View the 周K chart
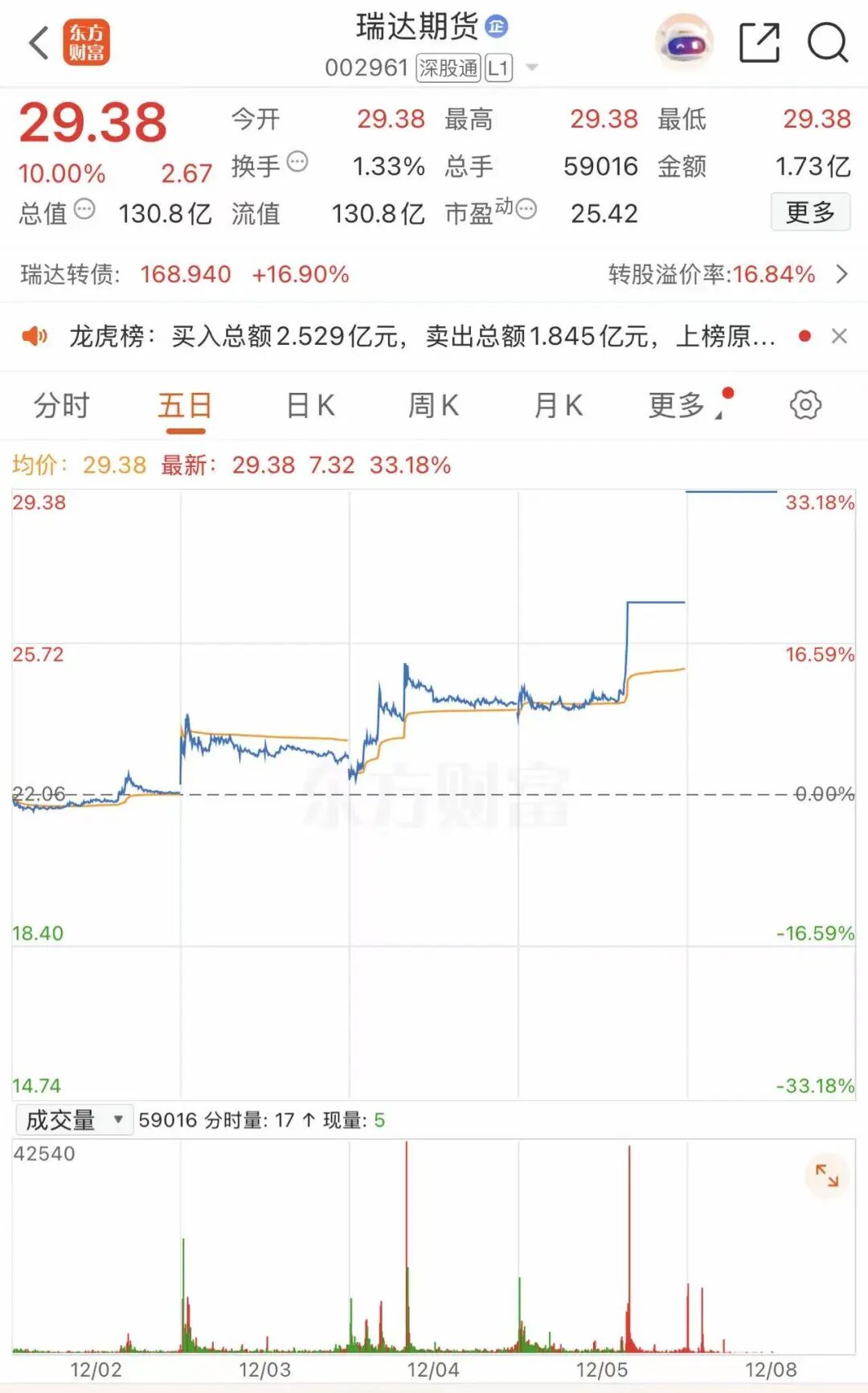This screenshot has height=1393, width=868. coord(433,406)
